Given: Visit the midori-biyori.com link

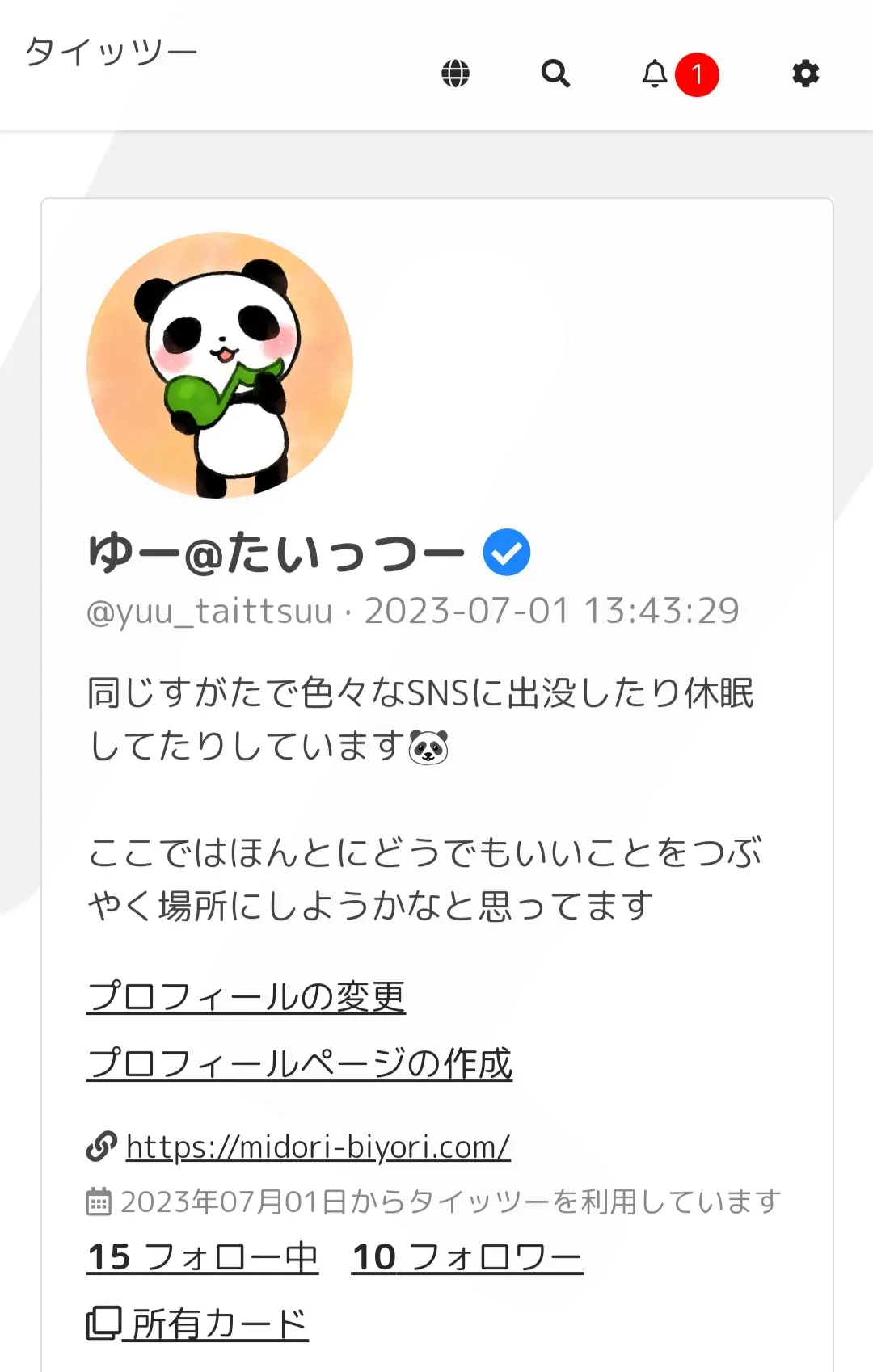Looking at the screenshot, I should point(318,1146).
